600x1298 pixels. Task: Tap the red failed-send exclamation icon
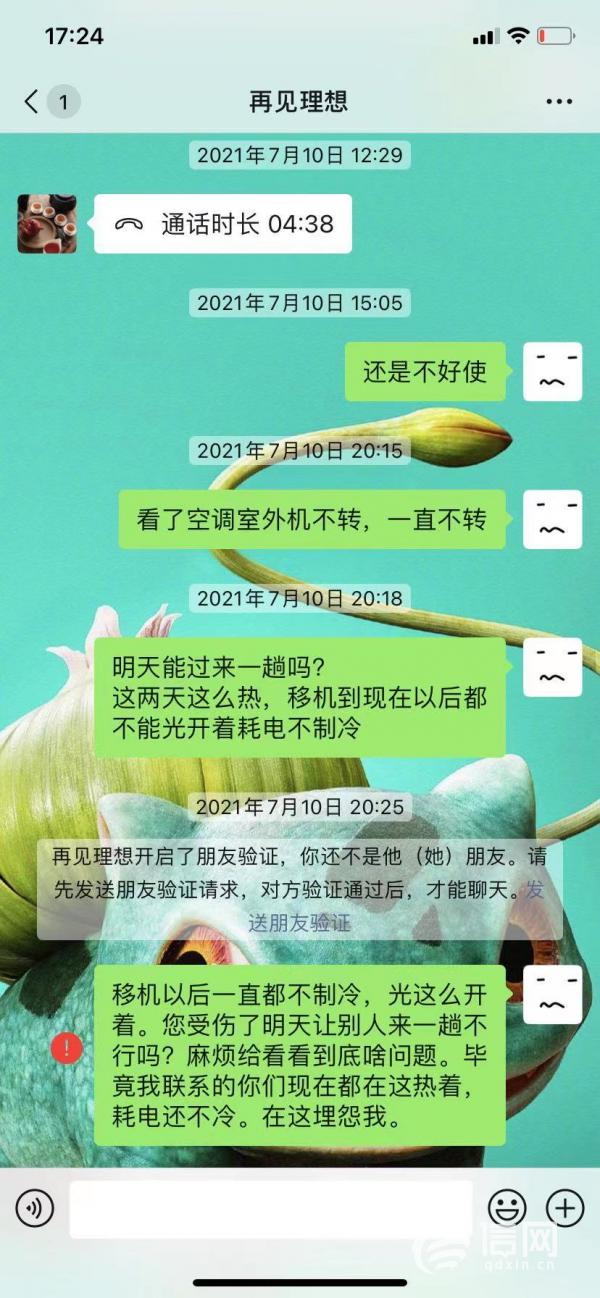(67, 1048)
